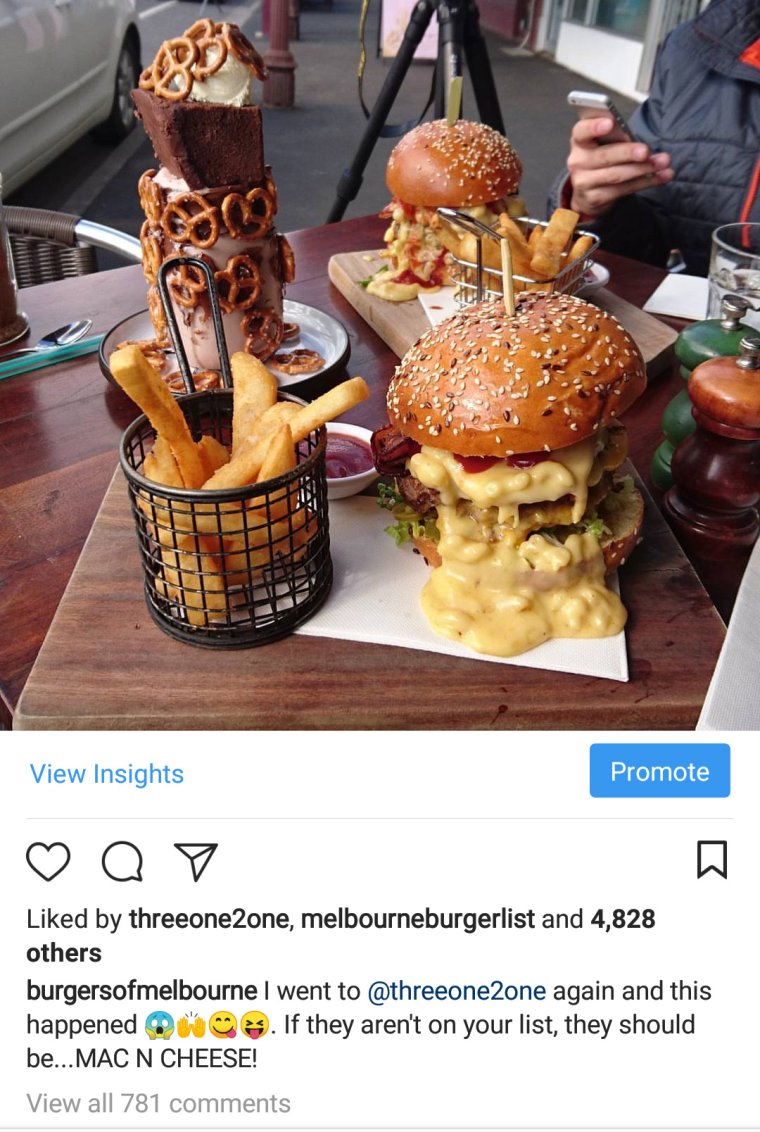Screen dimensions: 760x1132
Task: Save this post with the bookmark icon
Action: point(711,860)
